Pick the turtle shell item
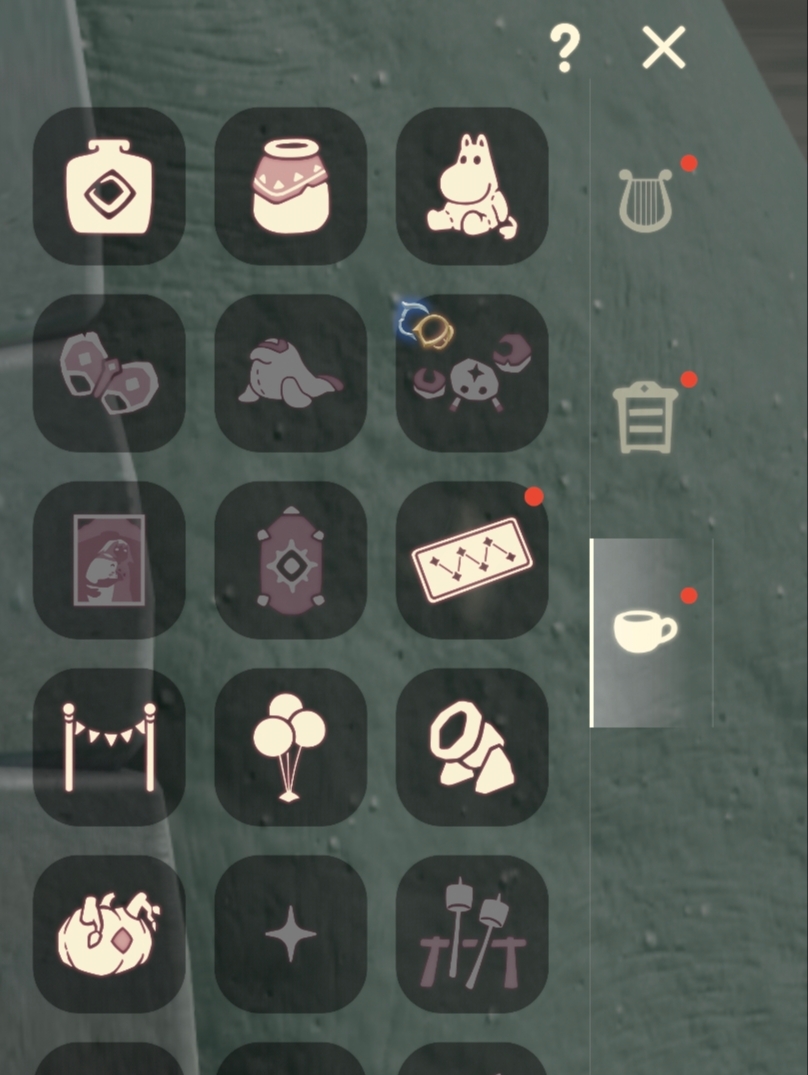Viewport: 808px width, 1075px height. pos(290,560)
